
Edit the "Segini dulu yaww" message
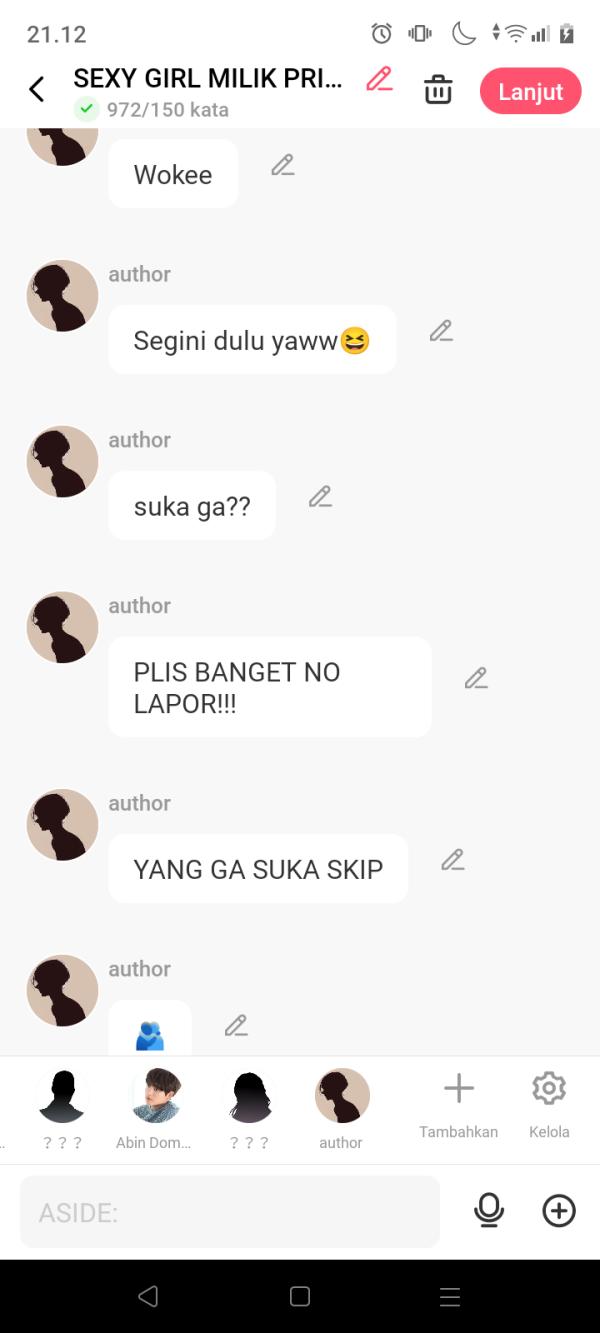441,331
